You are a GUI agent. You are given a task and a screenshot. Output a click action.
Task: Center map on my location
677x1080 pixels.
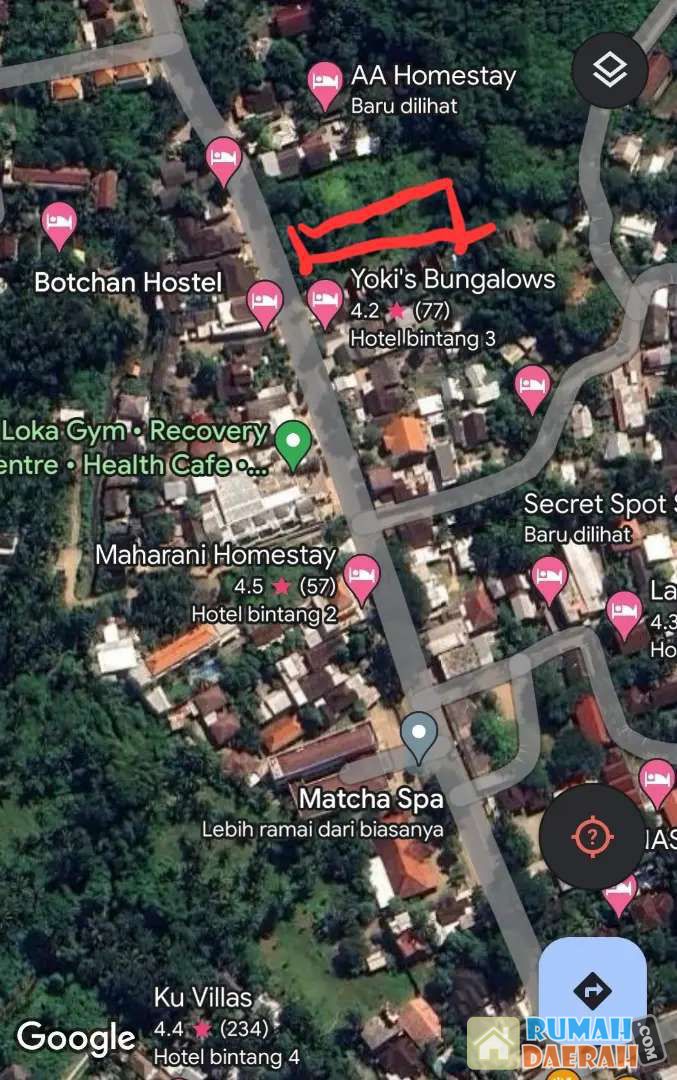592,837
